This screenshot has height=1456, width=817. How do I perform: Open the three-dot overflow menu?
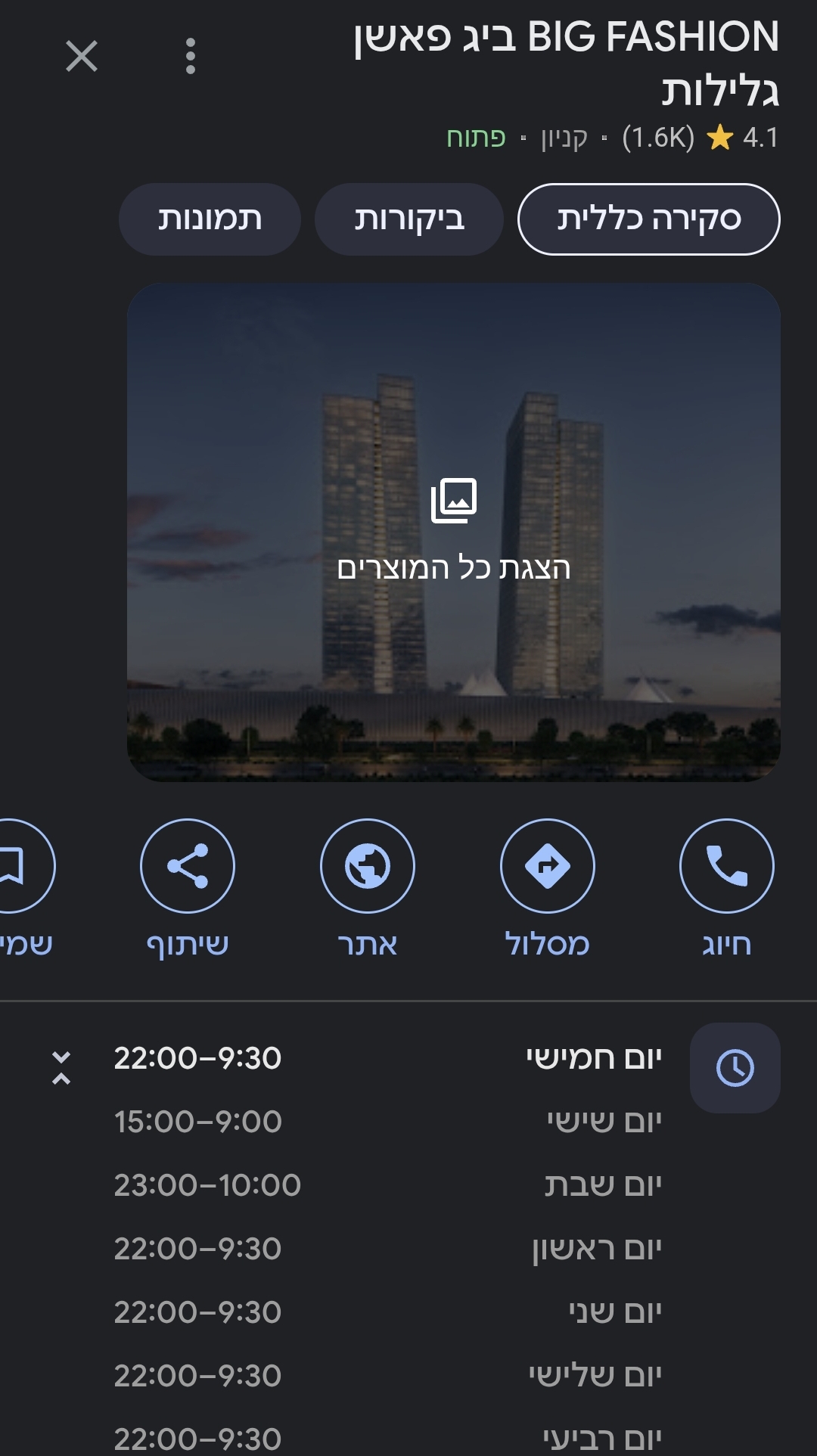190,57
